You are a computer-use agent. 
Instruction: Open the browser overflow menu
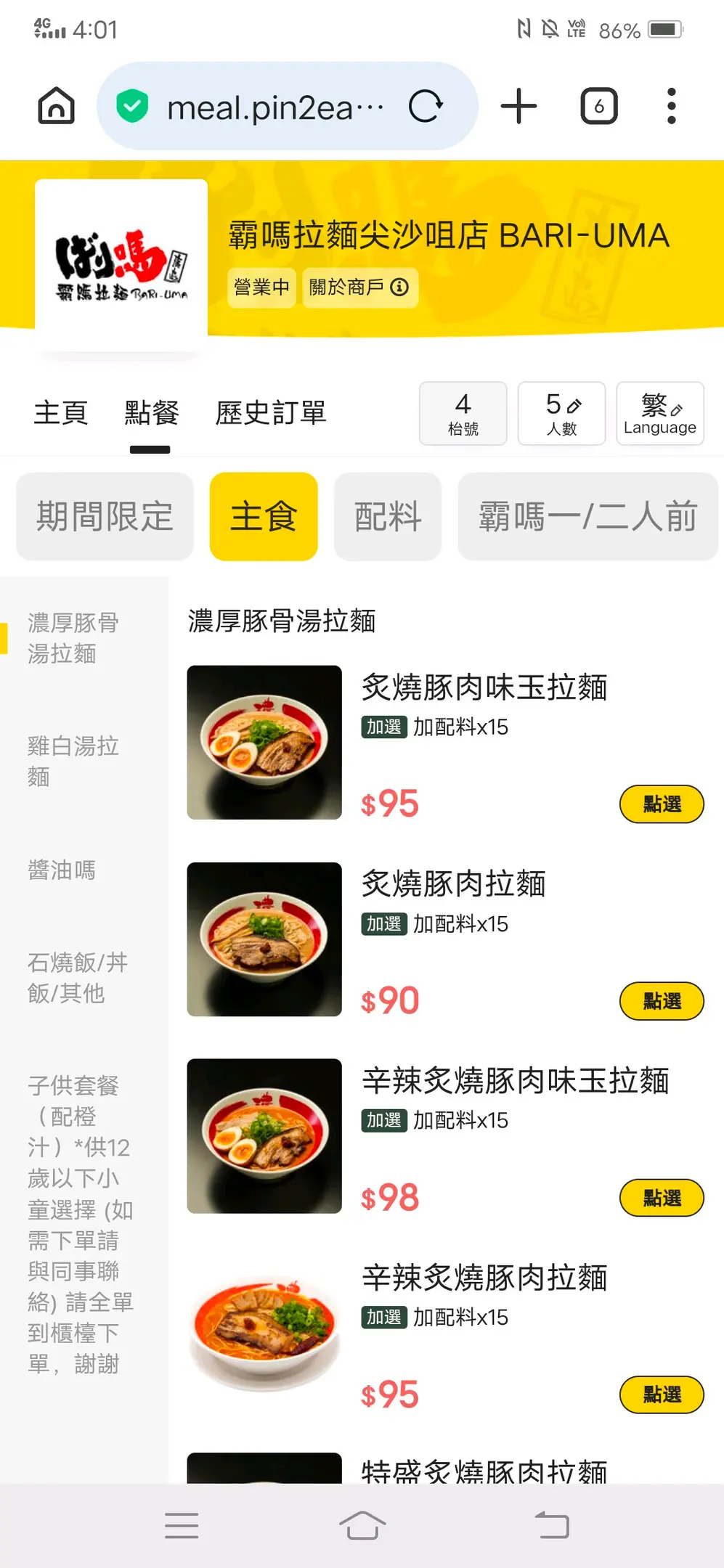[x=672, y=106]
